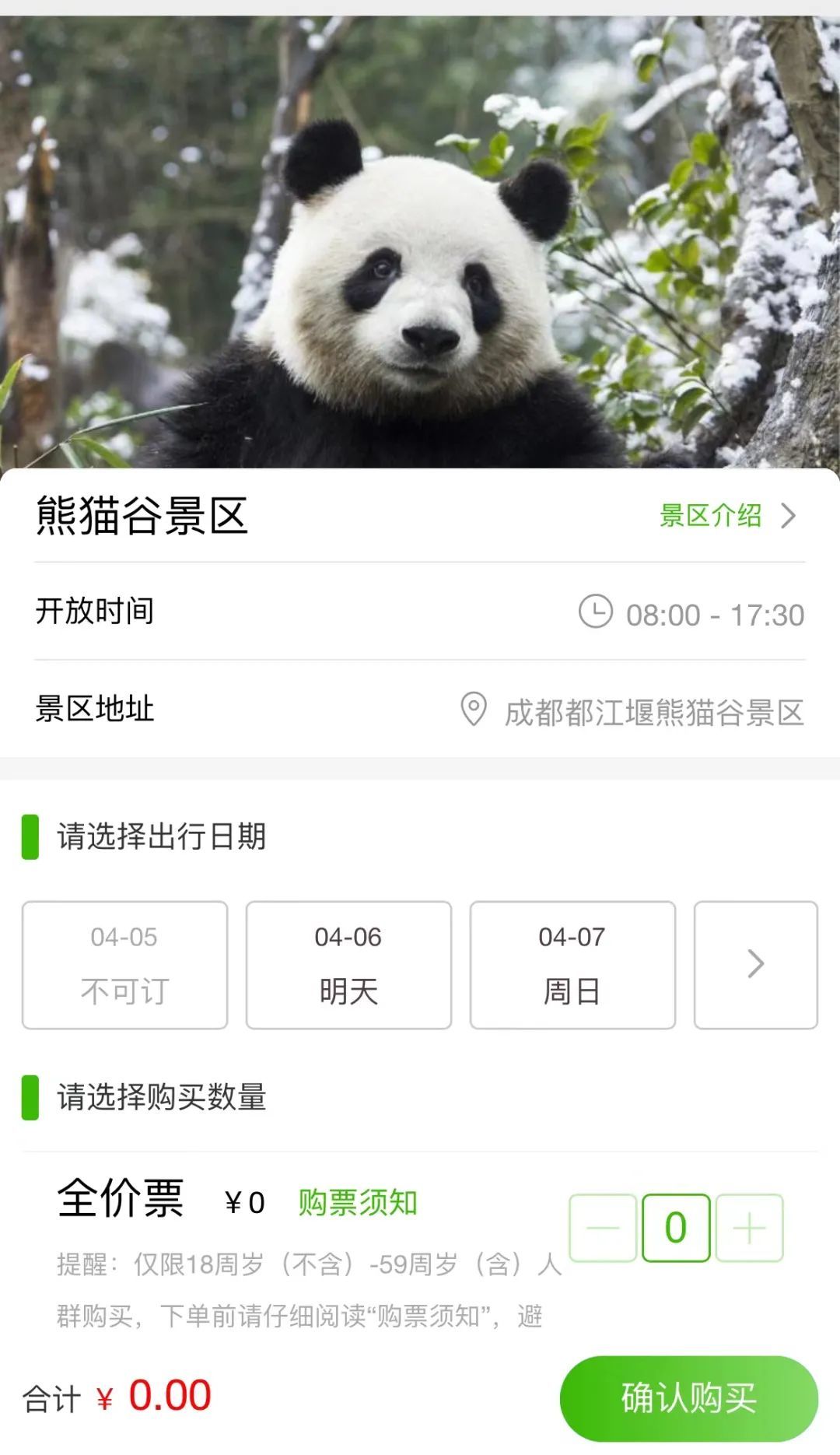Increase the 全价票 quantity with plus
Viewport: 840px width, 1455px height.
[749, 1228]
